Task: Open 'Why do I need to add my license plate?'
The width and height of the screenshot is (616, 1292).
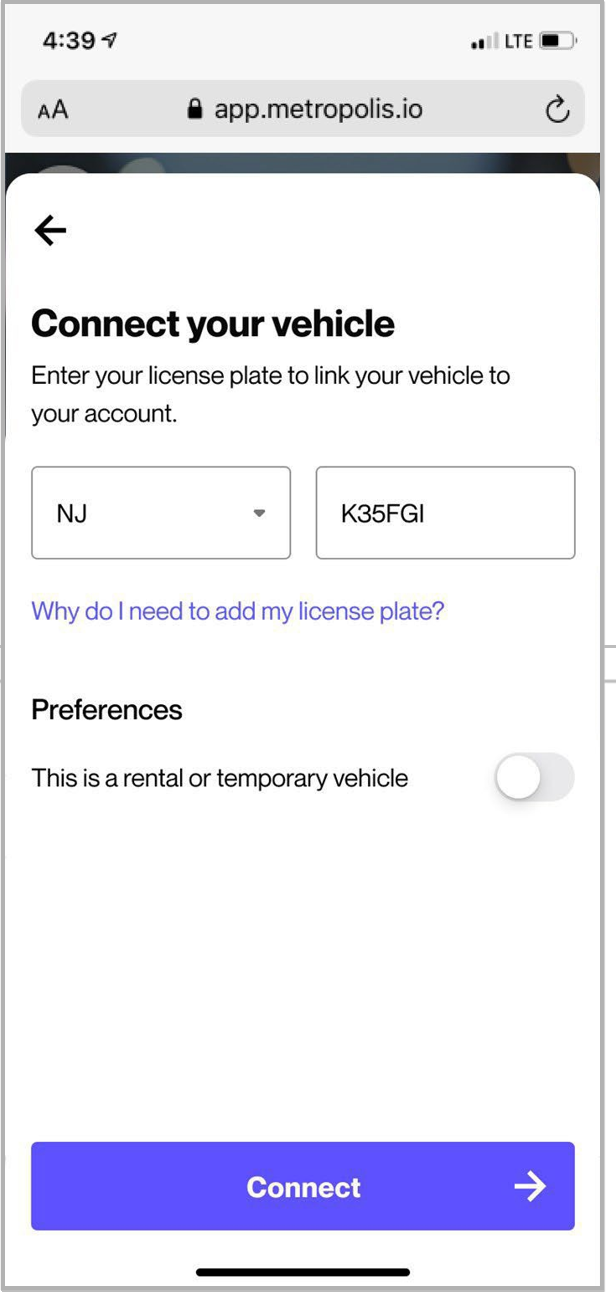Action: coord(238,611)
